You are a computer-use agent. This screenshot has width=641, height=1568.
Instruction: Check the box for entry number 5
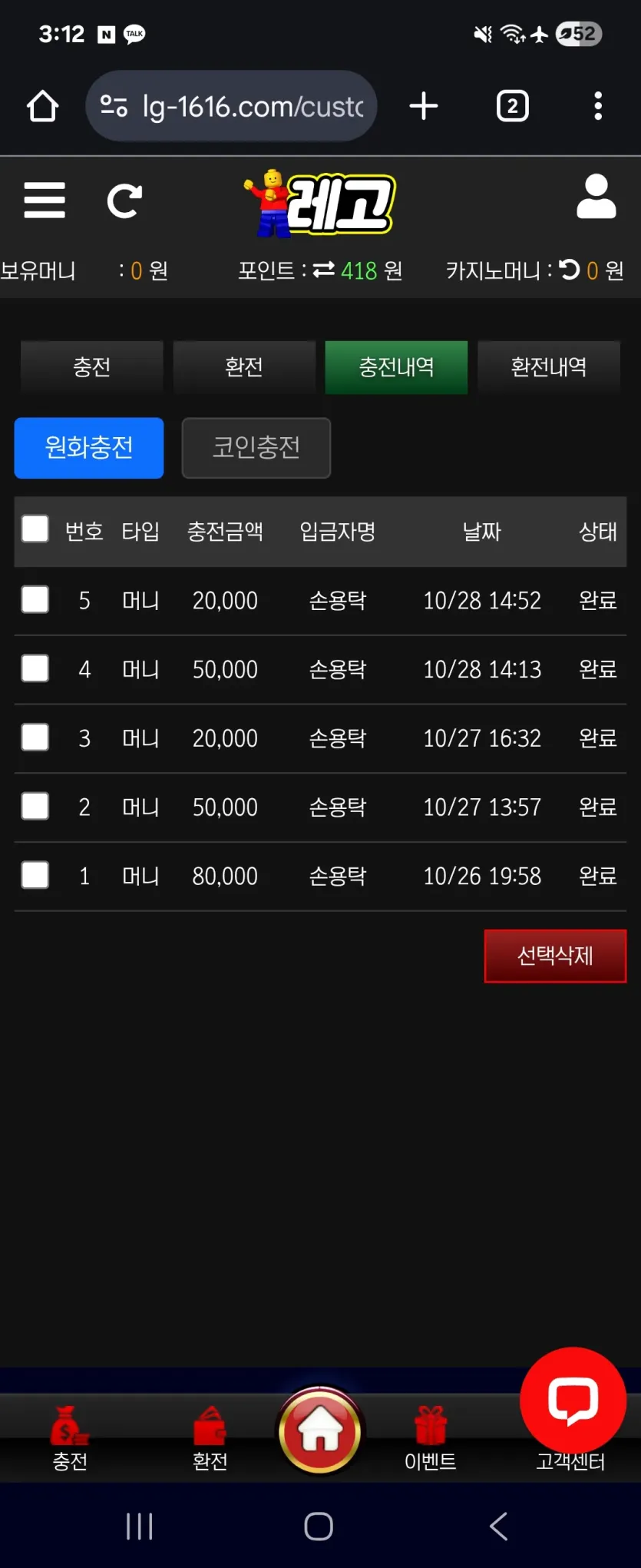pos(35,599)
